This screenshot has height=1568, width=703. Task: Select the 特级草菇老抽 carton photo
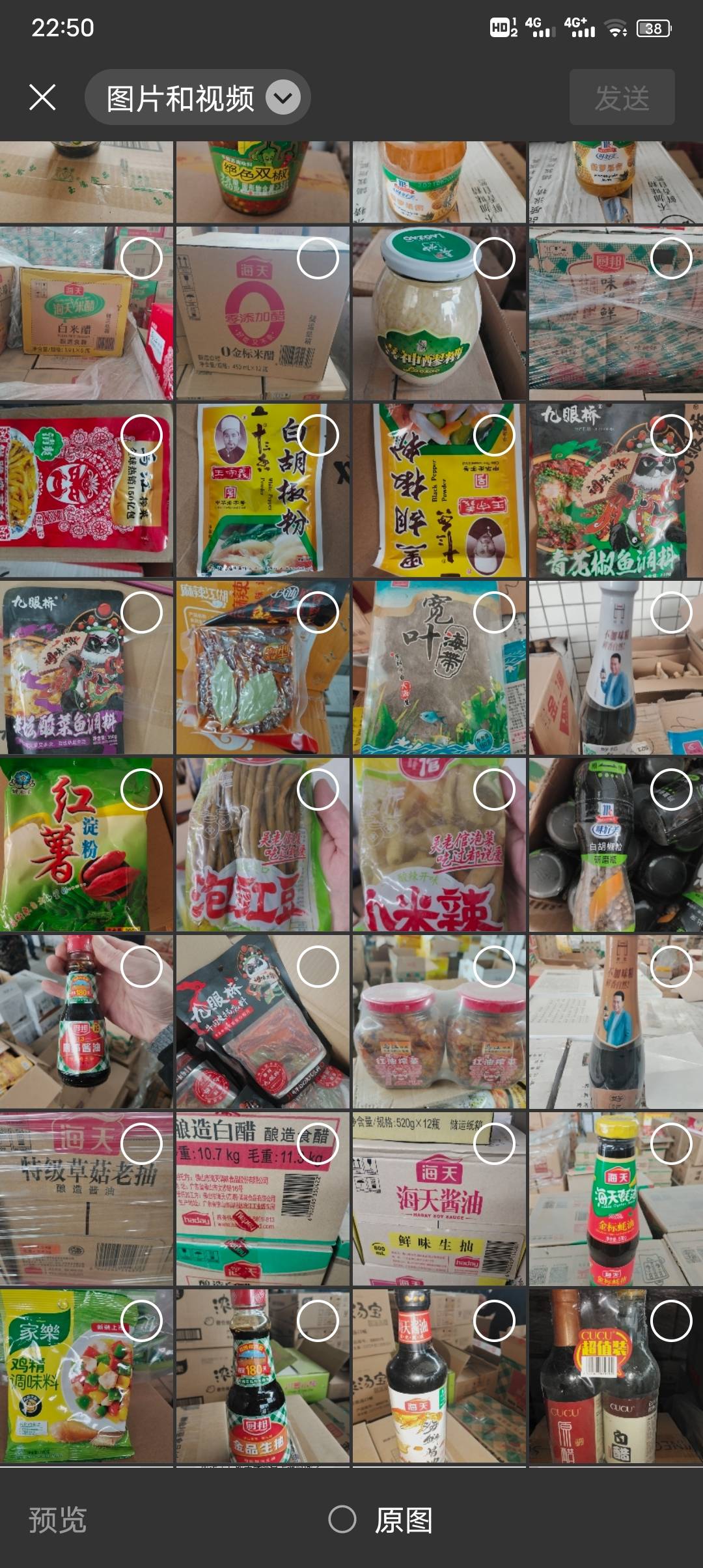point(141,1143)
